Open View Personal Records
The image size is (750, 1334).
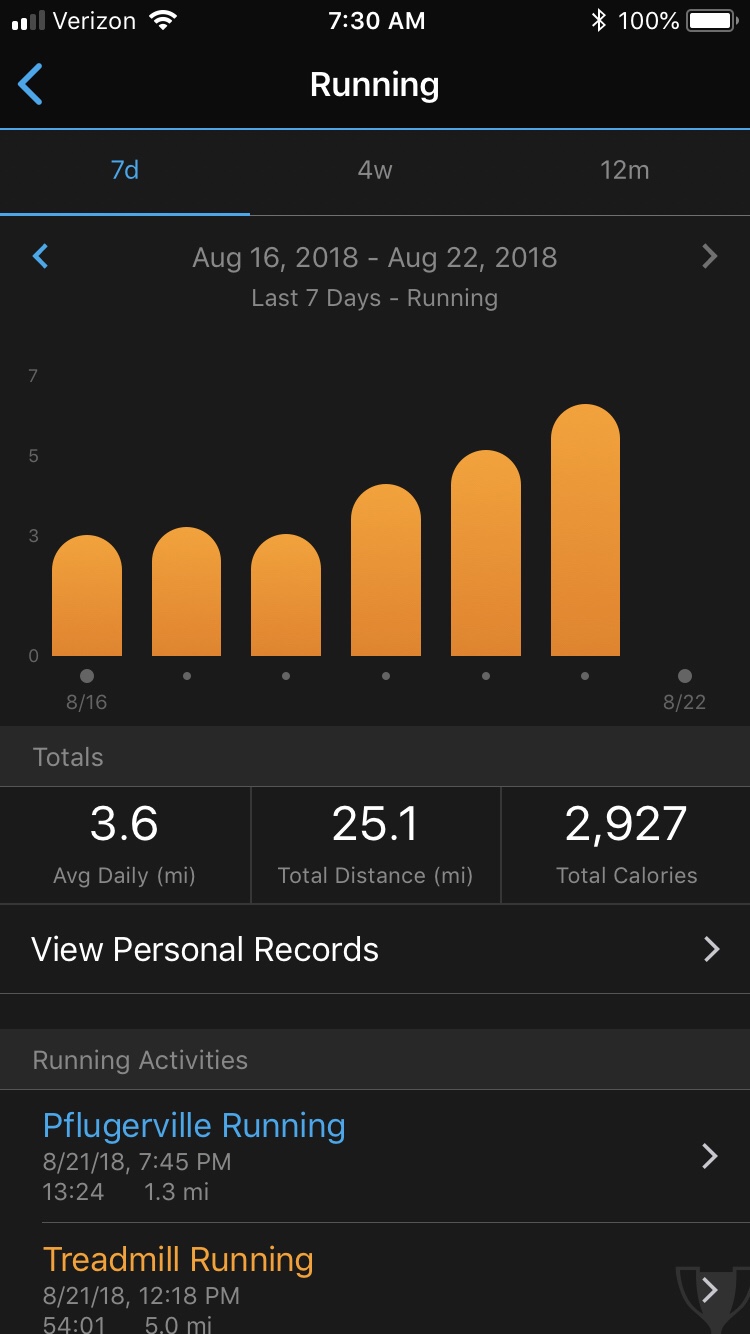[375, 949]
